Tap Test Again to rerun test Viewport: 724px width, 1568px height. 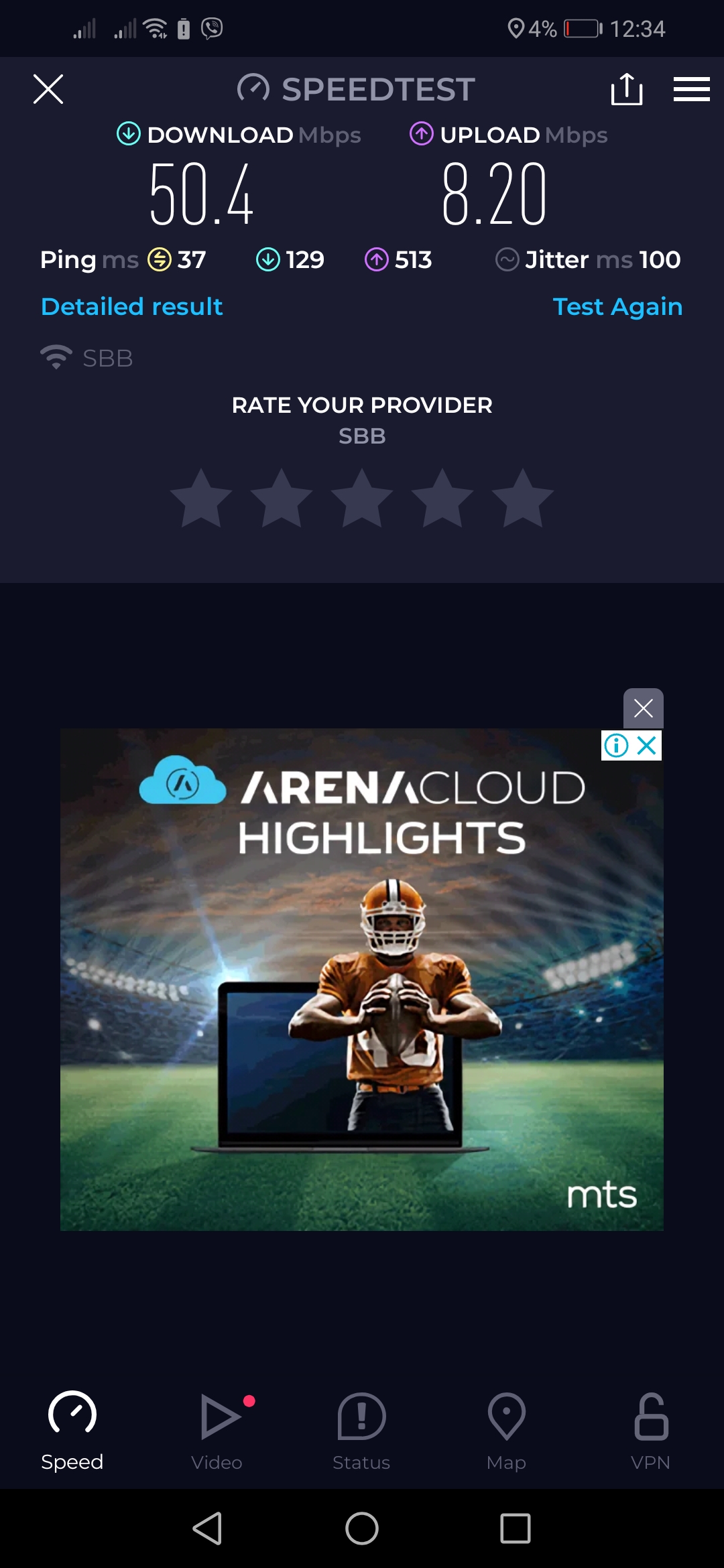coord(617,306)
